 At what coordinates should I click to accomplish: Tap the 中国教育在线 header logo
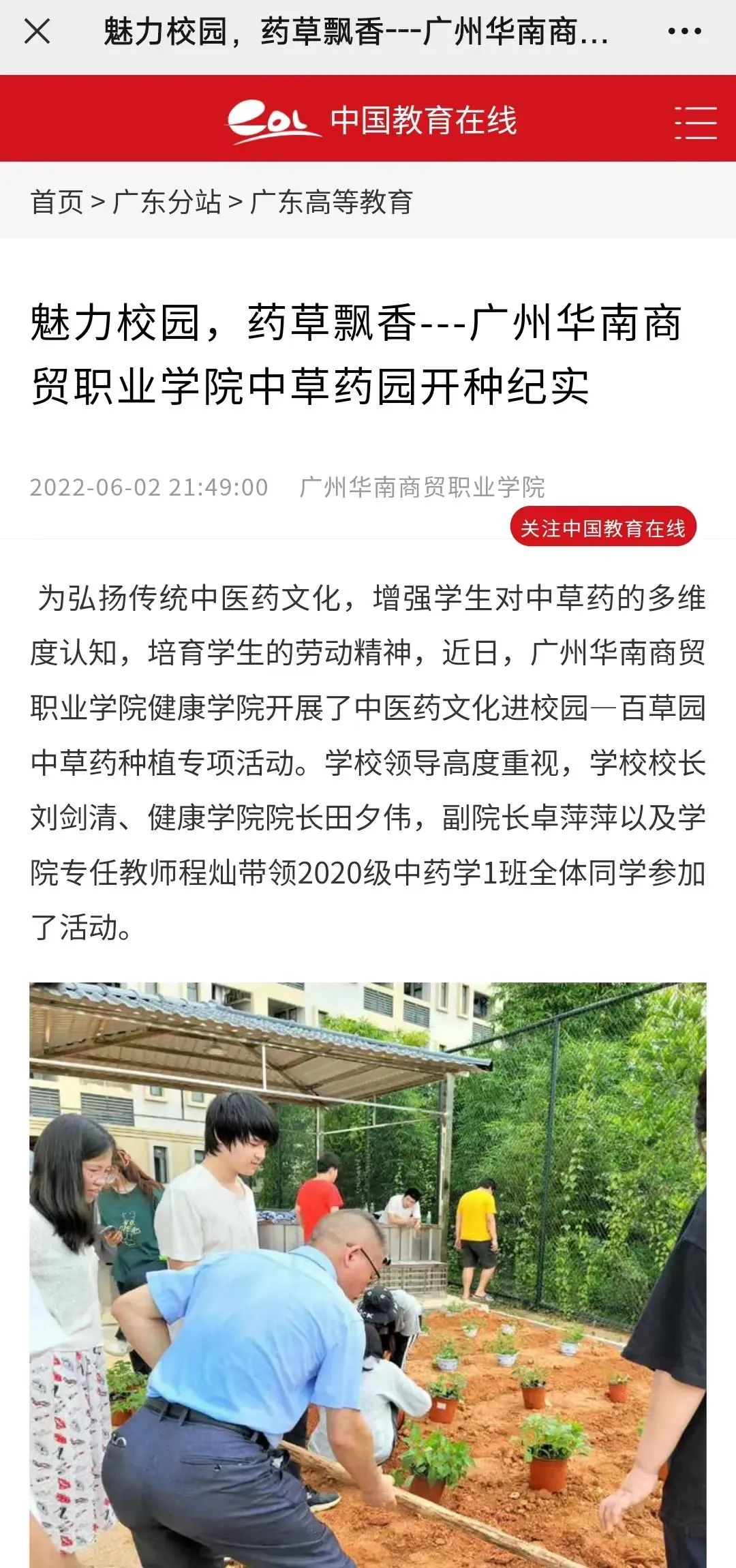372,121
